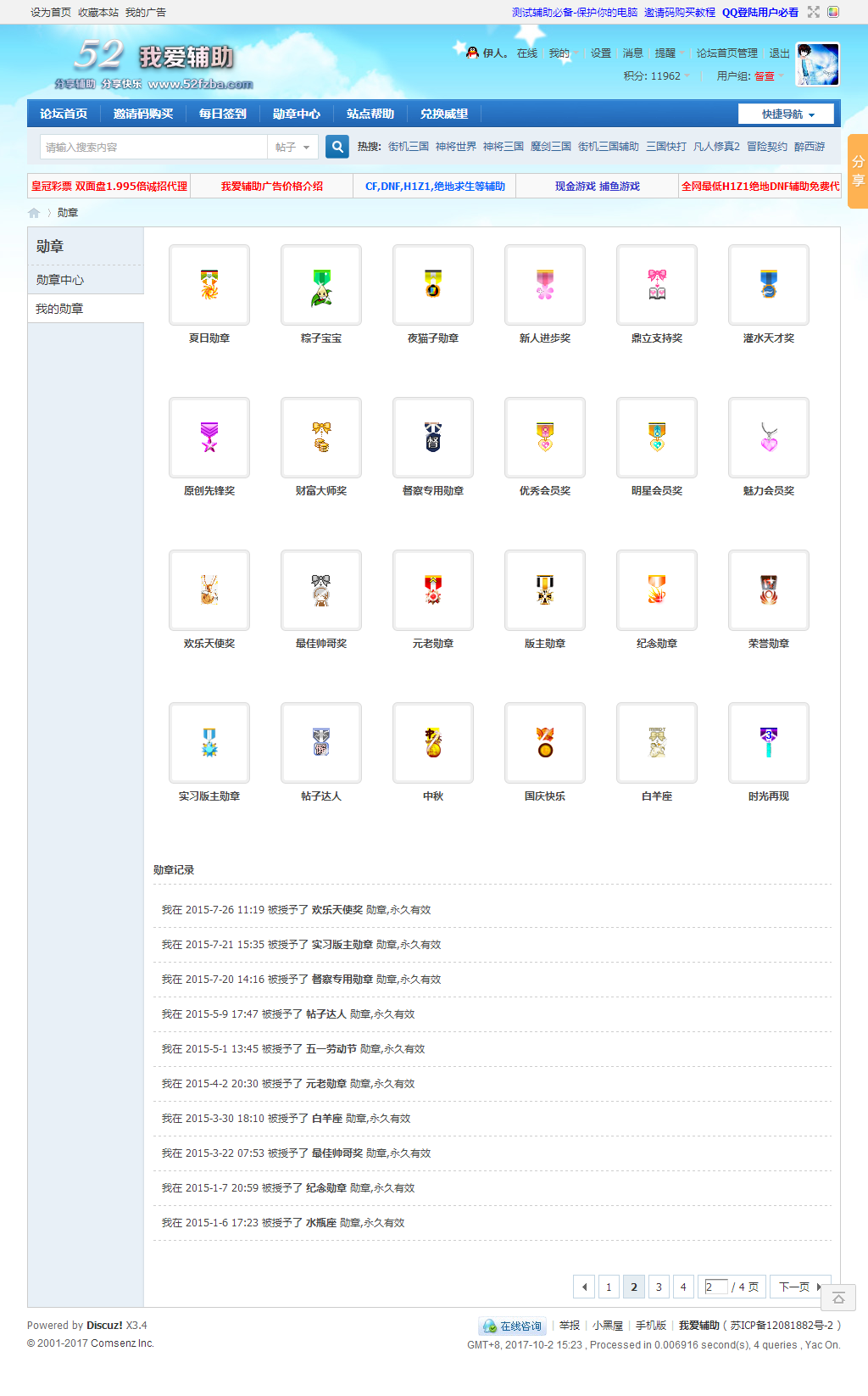This screenshot has height=1396, width=868.
Task: Go to page 3 of medal records
Action: point(659,1287)
